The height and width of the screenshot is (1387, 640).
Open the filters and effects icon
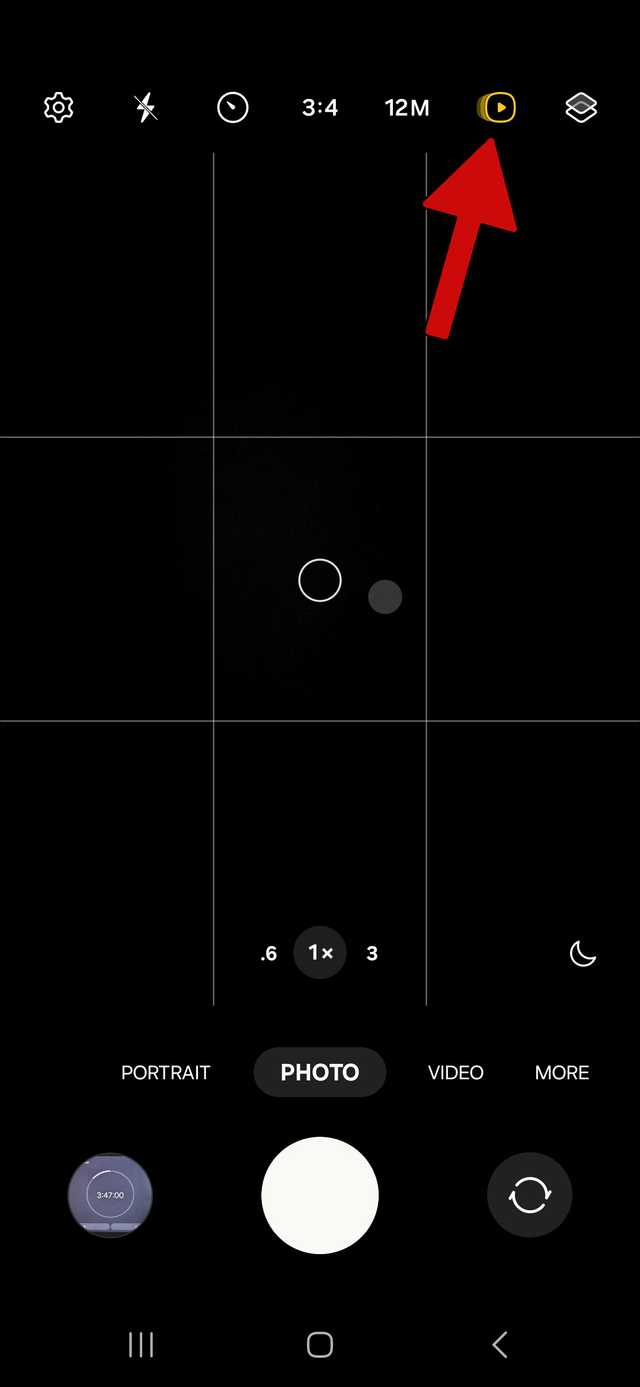pyautogui.click(x=581, y=108)
